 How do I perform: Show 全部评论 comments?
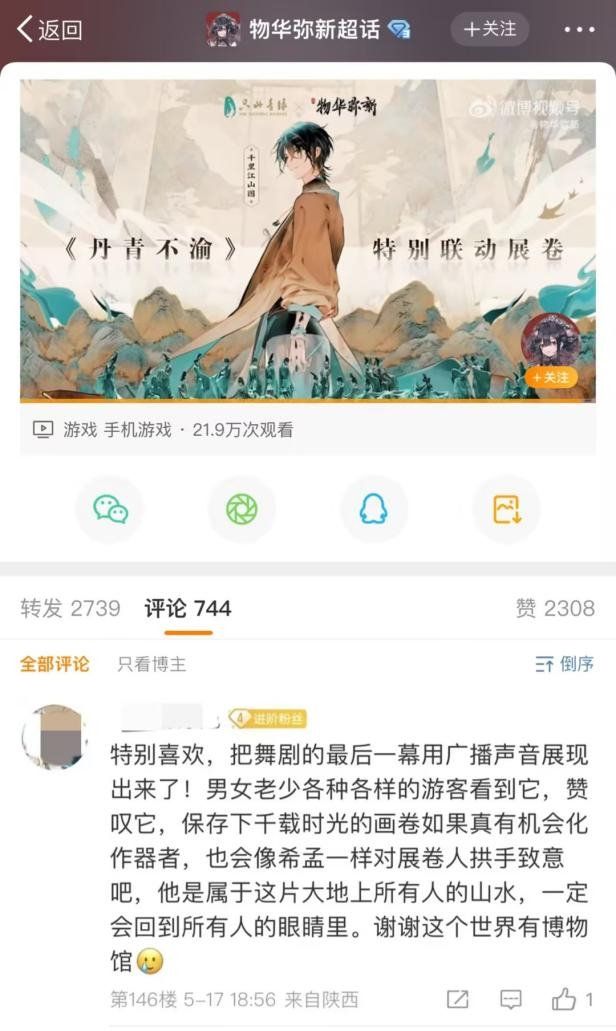click(54, 664)
